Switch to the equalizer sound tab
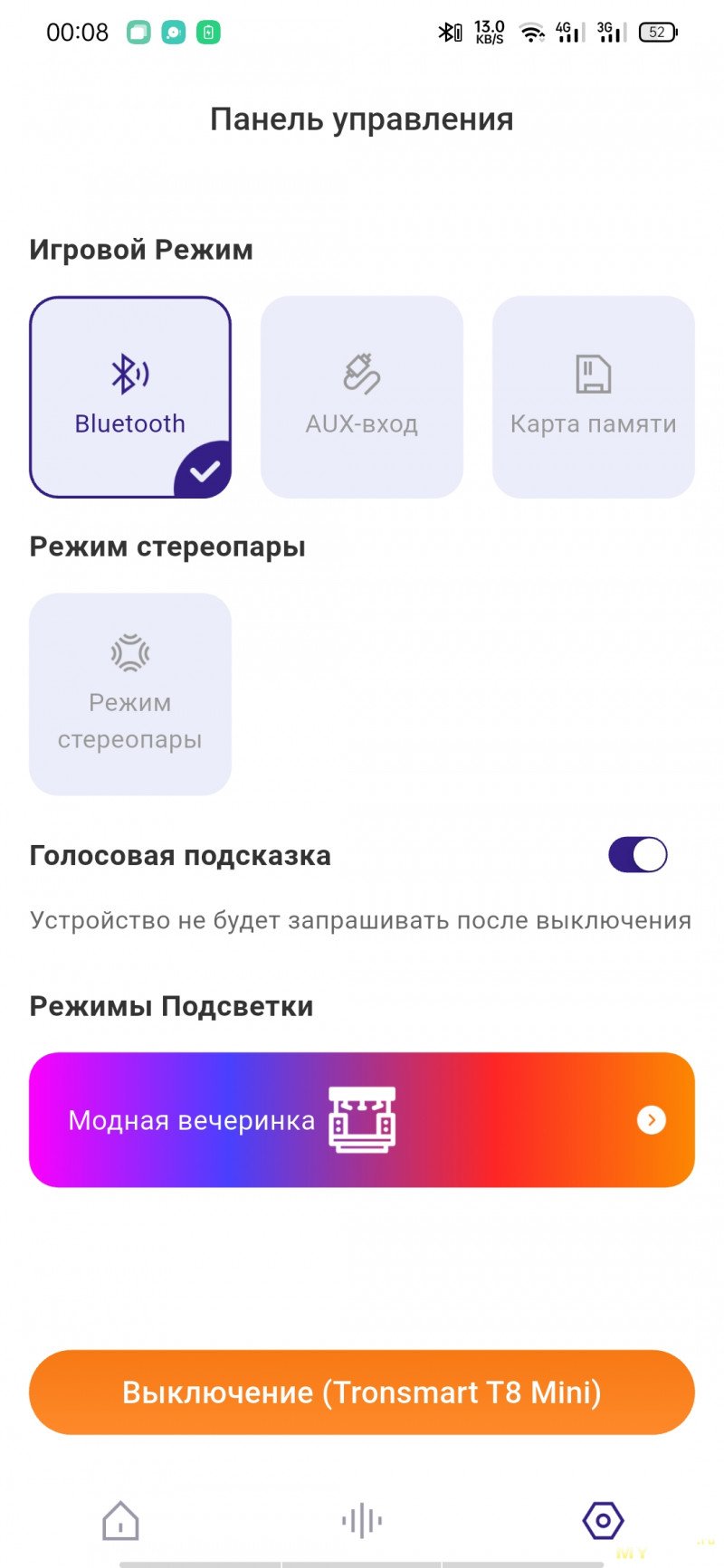The width and height of the screenshot is (724, 1568). point(362,1521)
